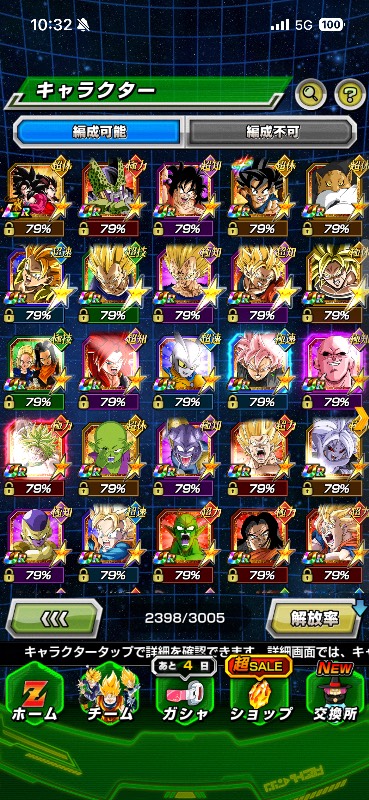This screenshot has width=369, height=800.
Task: Open the ショップ with sale badge
Action: tap(261, 696)
